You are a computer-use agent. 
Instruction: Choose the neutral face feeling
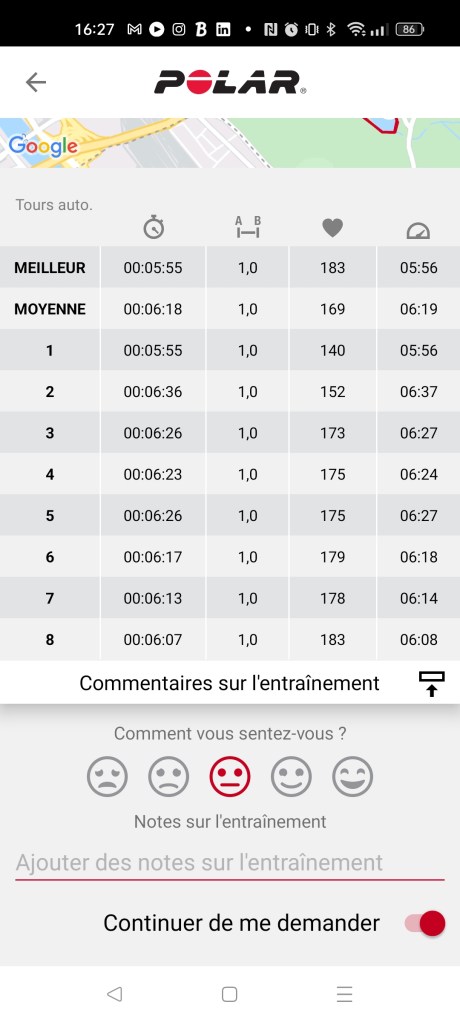tap(230, 776)
